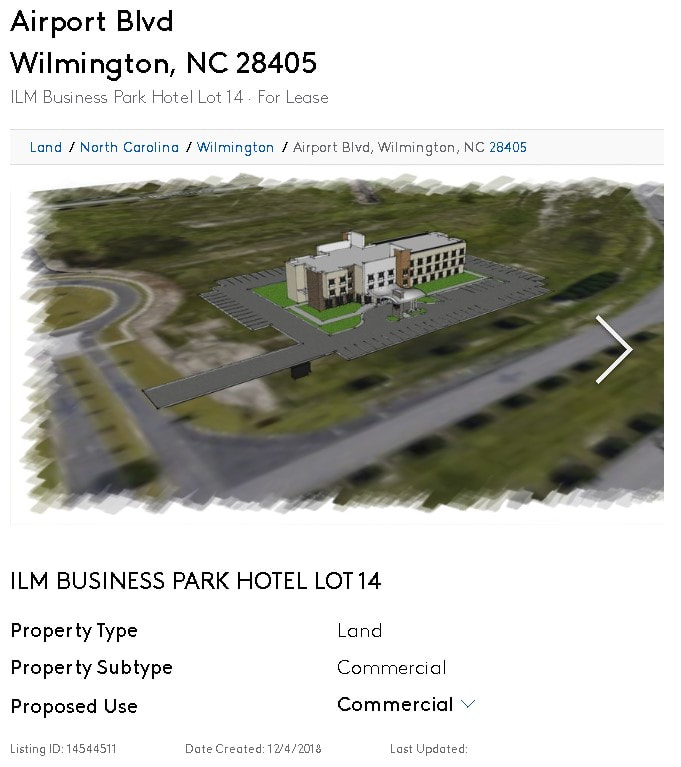Show the next property photo

pyautogui.click(x=613, y=349)
